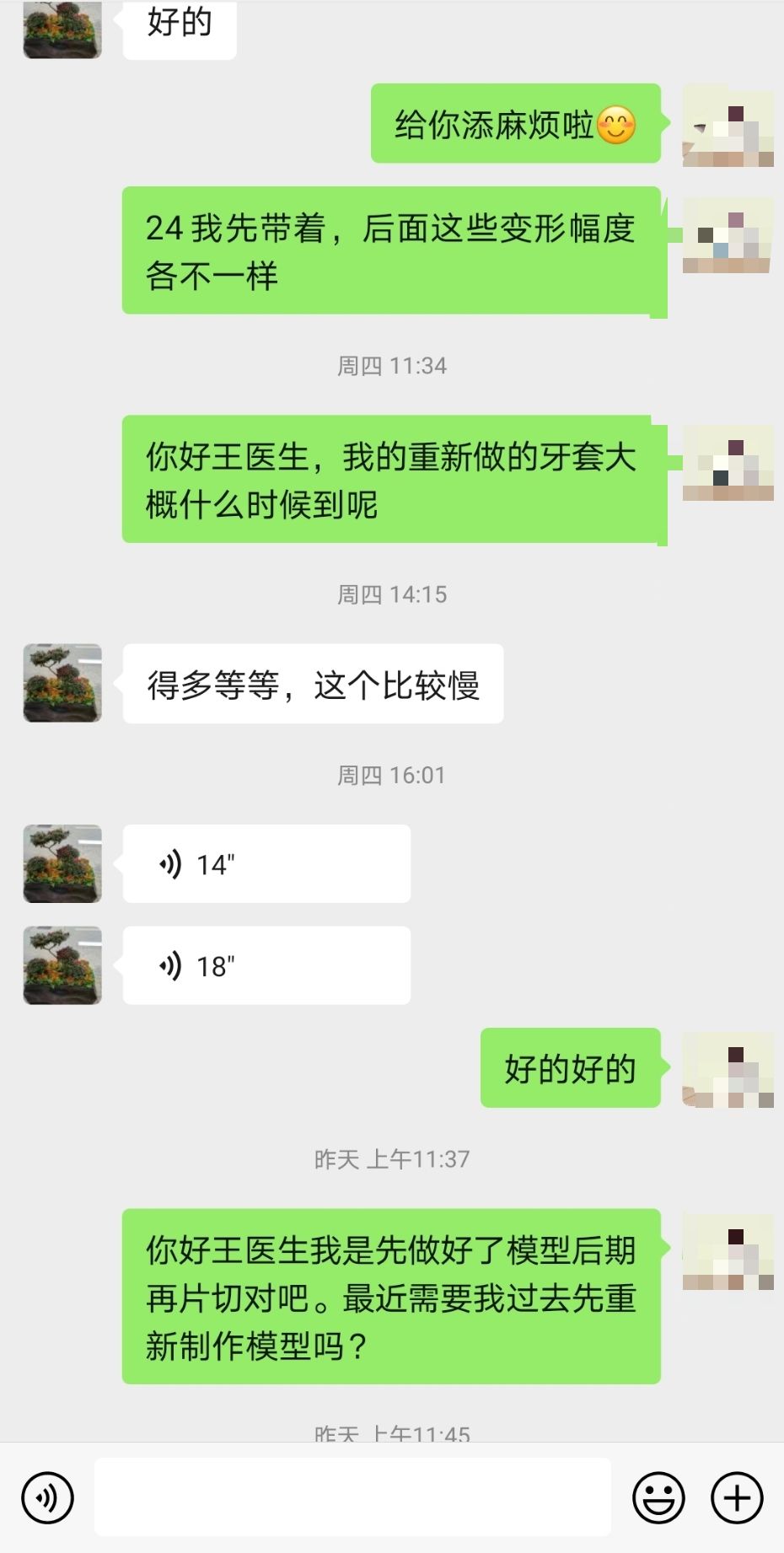Switch to voice input mode
This screenshot has height=1553, width=784.
(48, 1498)
